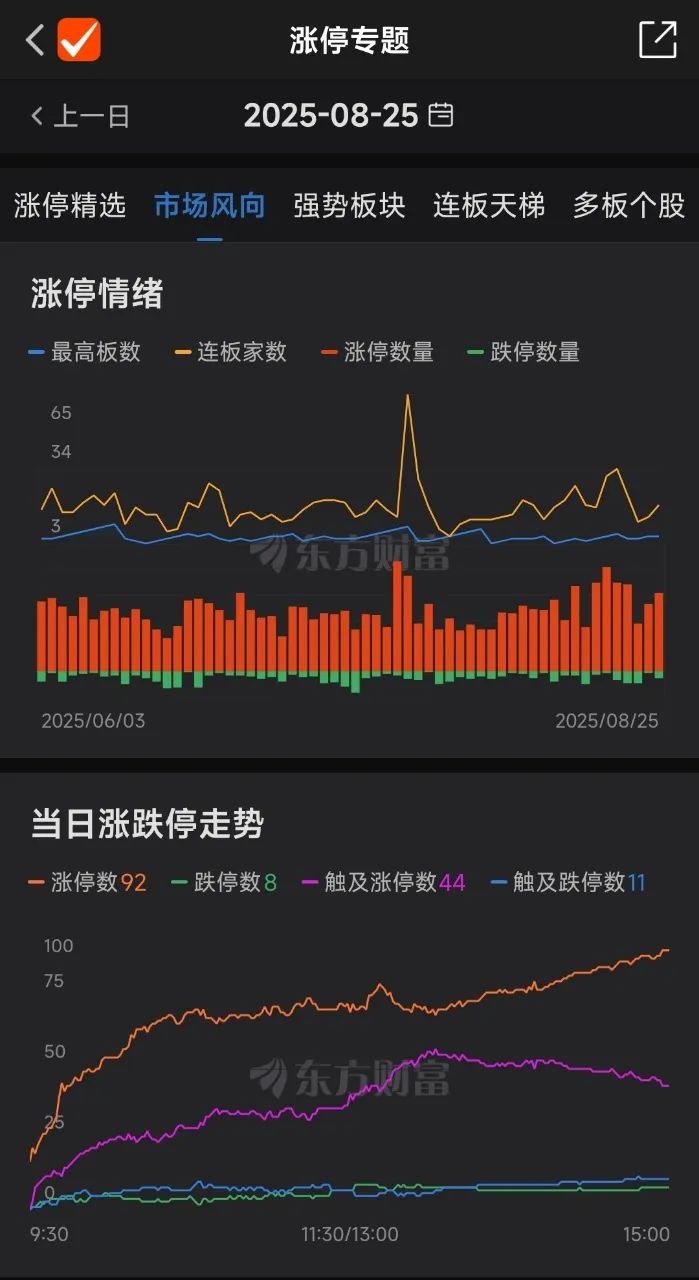Toggle the 最高板数 legend series

[x=85, y=352]
